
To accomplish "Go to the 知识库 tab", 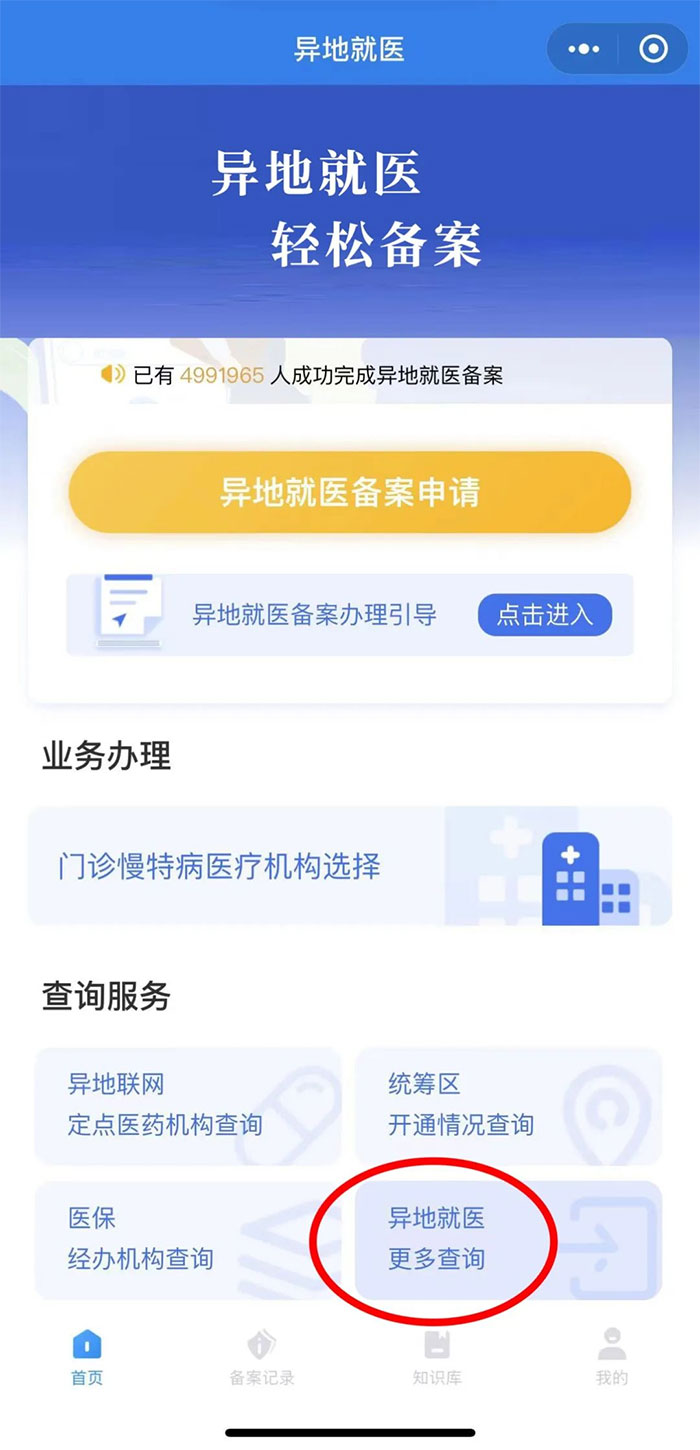I will (x=437, y=1358).
